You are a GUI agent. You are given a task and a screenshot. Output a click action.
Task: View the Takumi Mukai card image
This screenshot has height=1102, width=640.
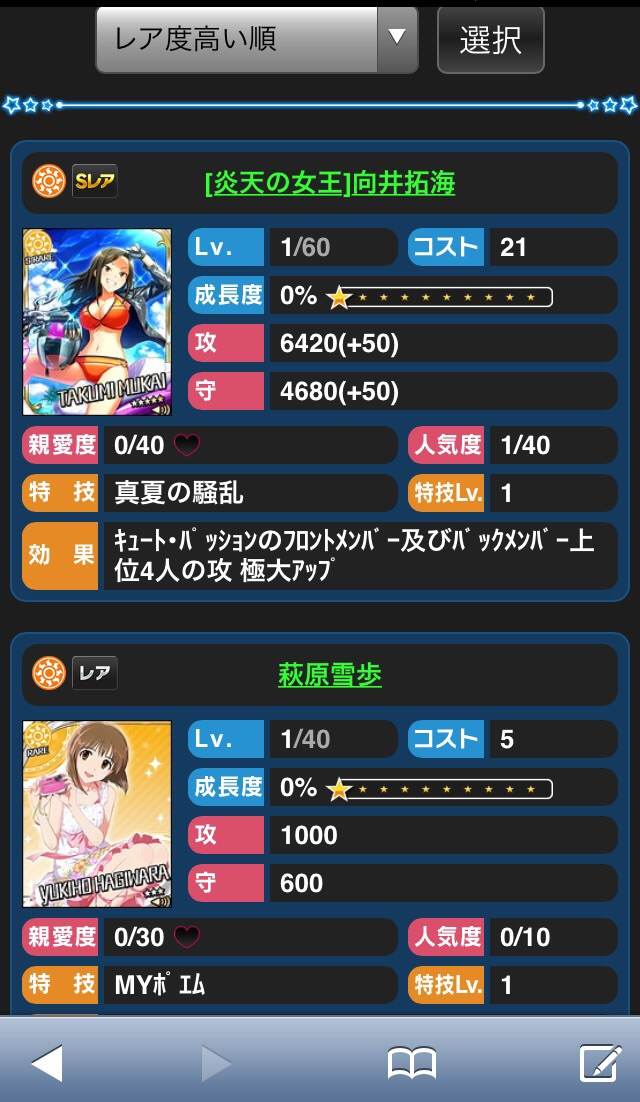point(96,321)
